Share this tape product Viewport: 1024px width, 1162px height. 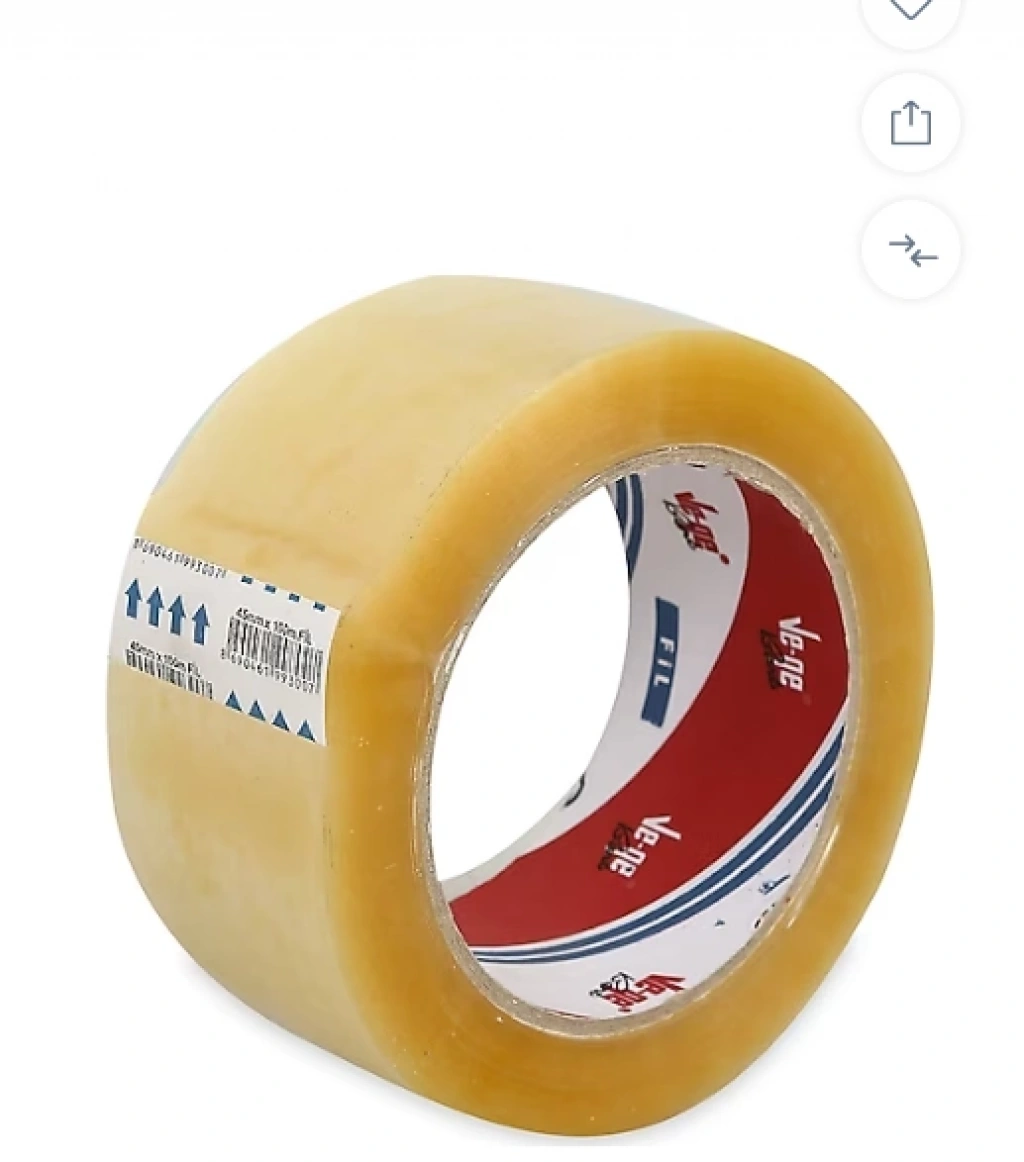pos(910,124)
